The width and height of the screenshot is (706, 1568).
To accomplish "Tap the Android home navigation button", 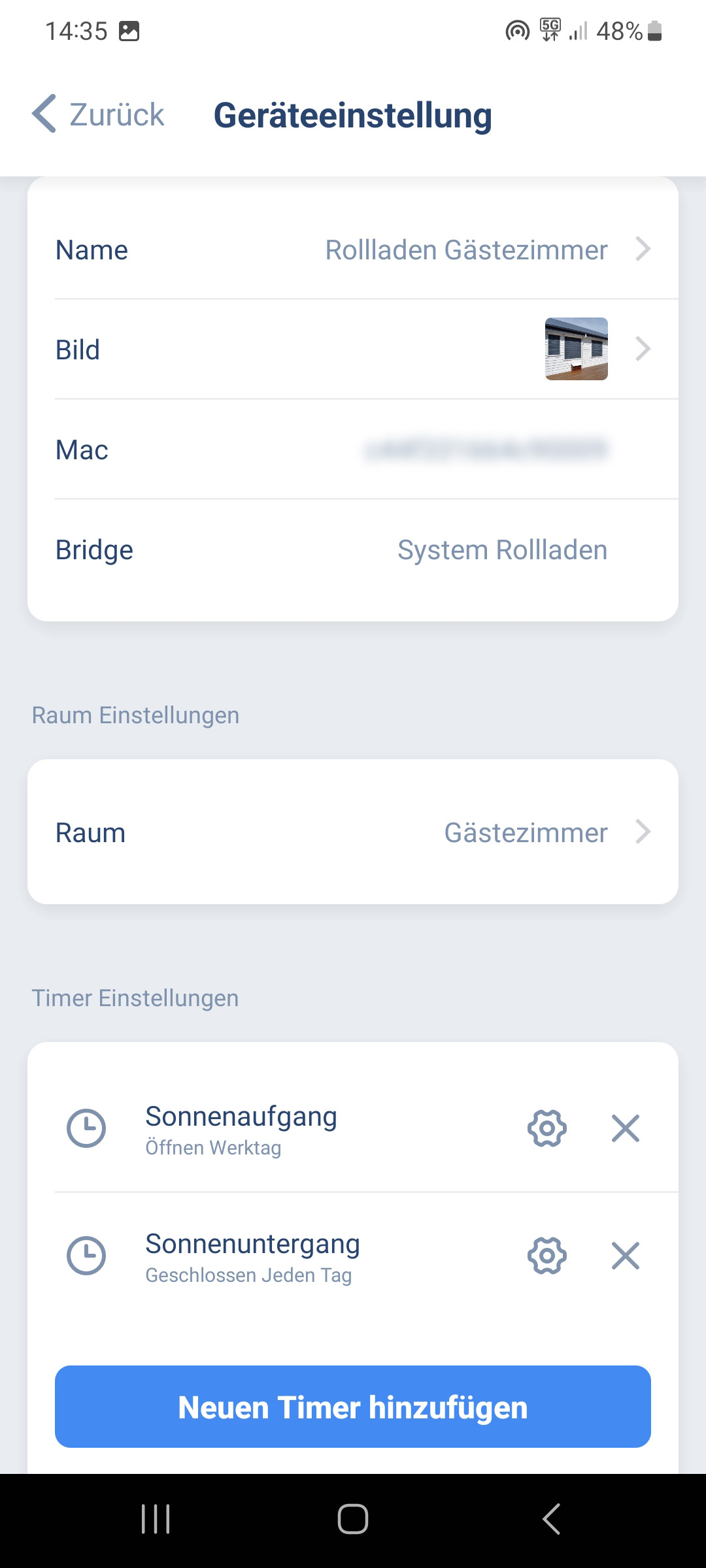I will [353, 1518].
